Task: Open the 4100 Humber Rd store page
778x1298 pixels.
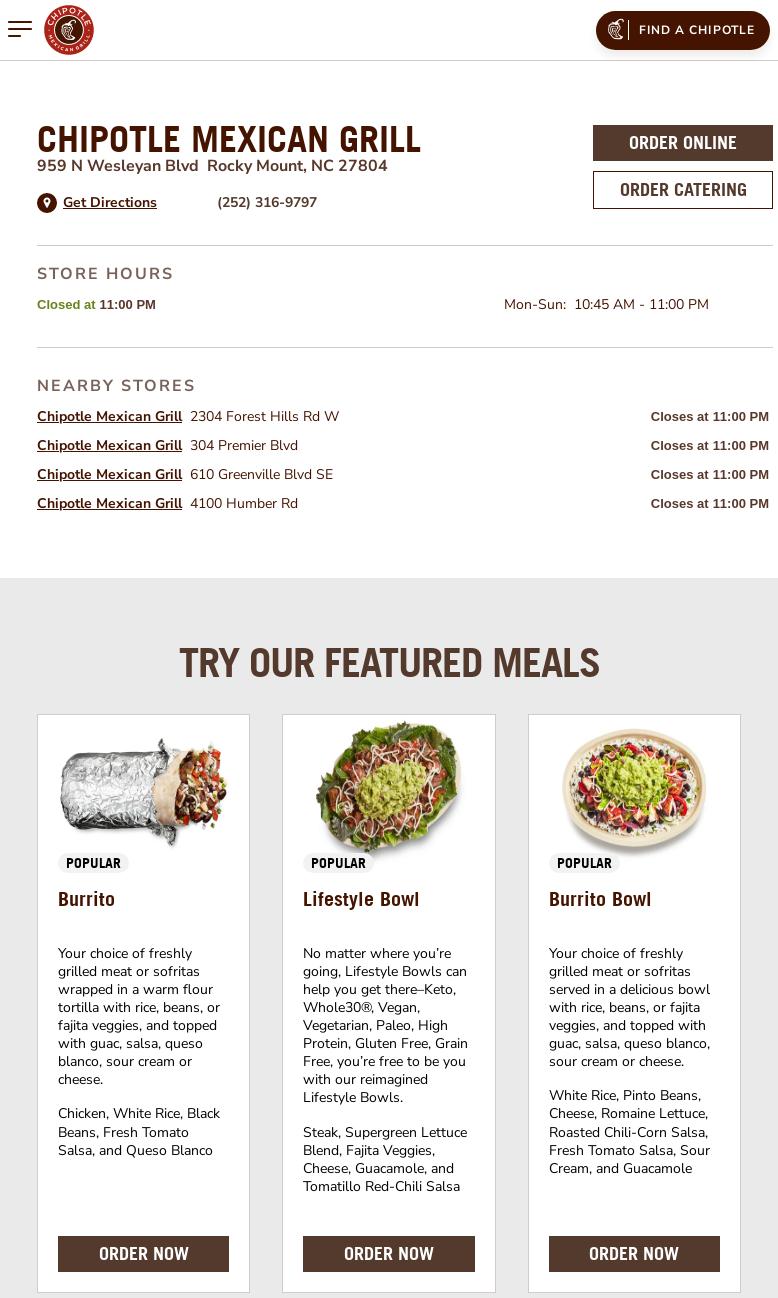Action: click(x=110, y=503)
